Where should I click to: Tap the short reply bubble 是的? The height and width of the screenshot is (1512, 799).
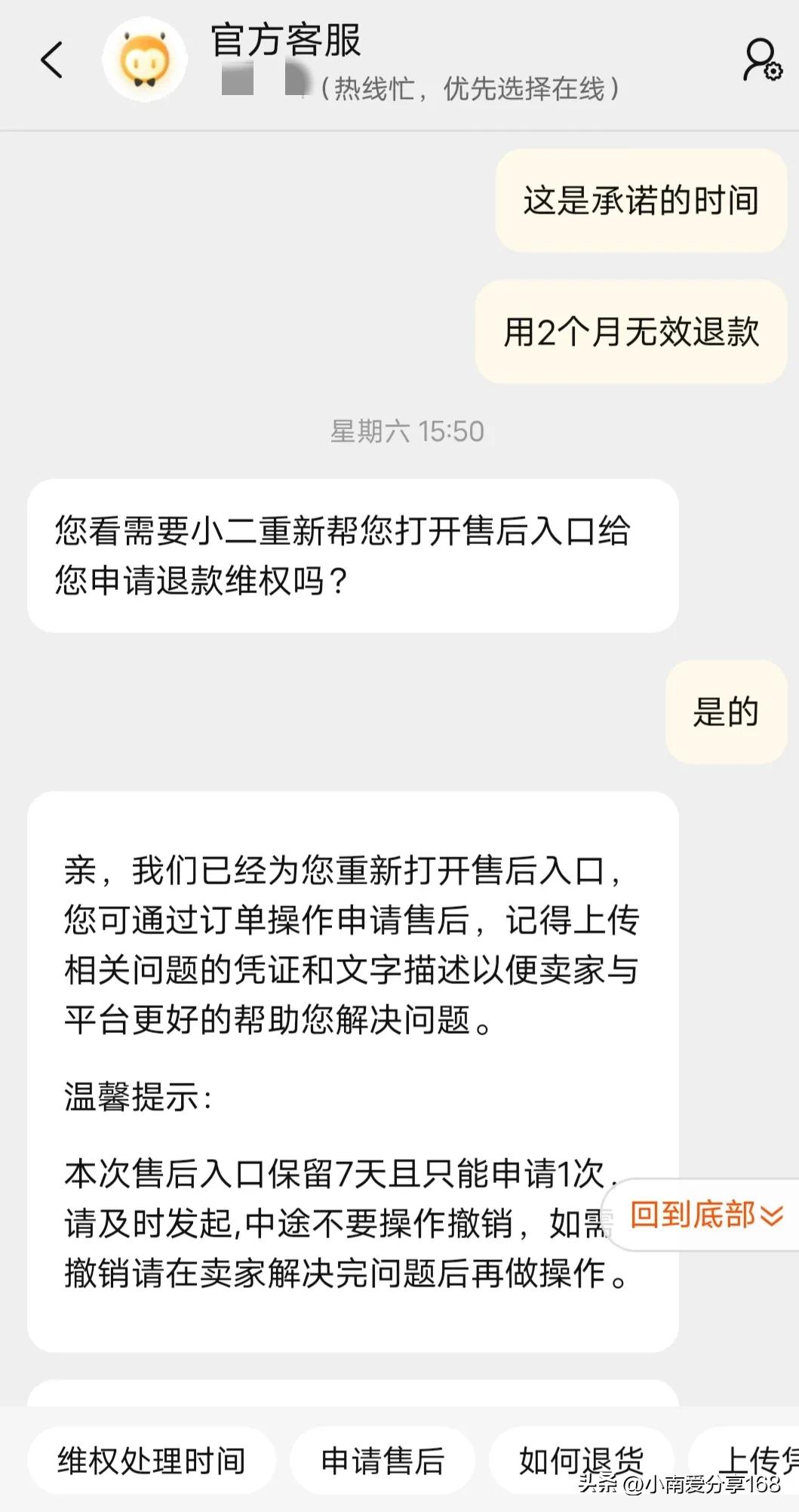pyautogui.click(x=726, y=710)
